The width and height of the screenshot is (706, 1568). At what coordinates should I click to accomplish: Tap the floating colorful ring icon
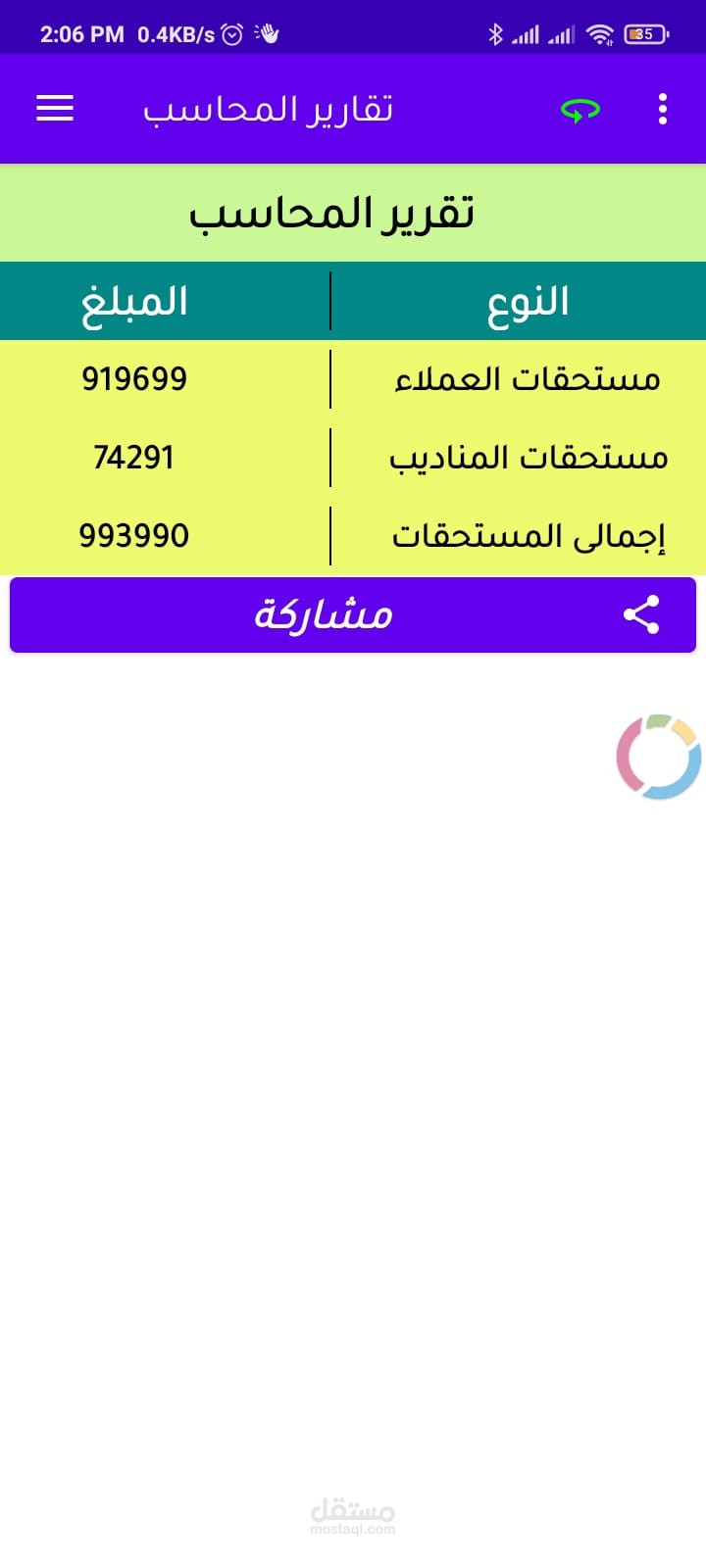coord(659,756)
